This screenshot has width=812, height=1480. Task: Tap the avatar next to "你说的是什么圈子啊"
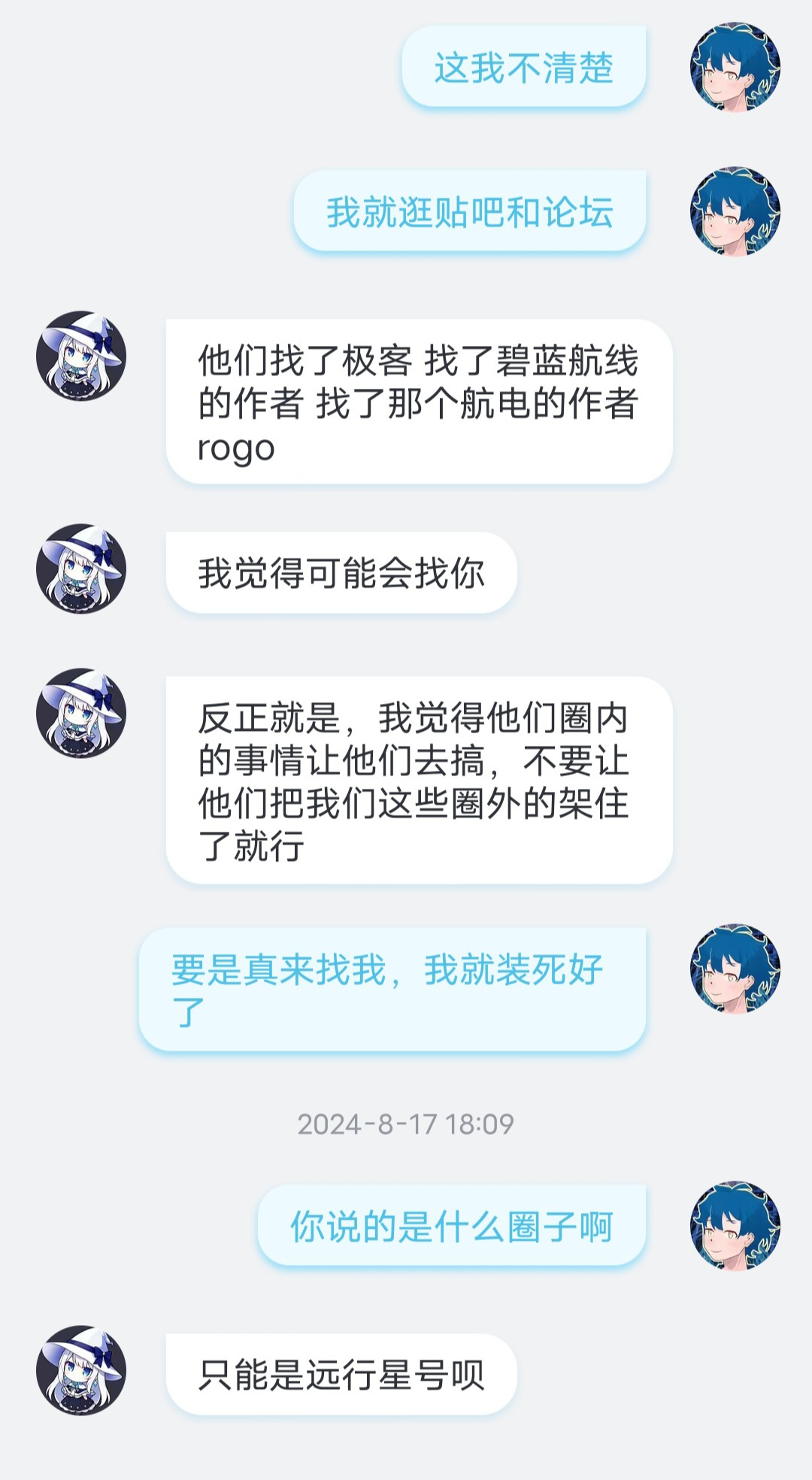(x=735, y=1226)
